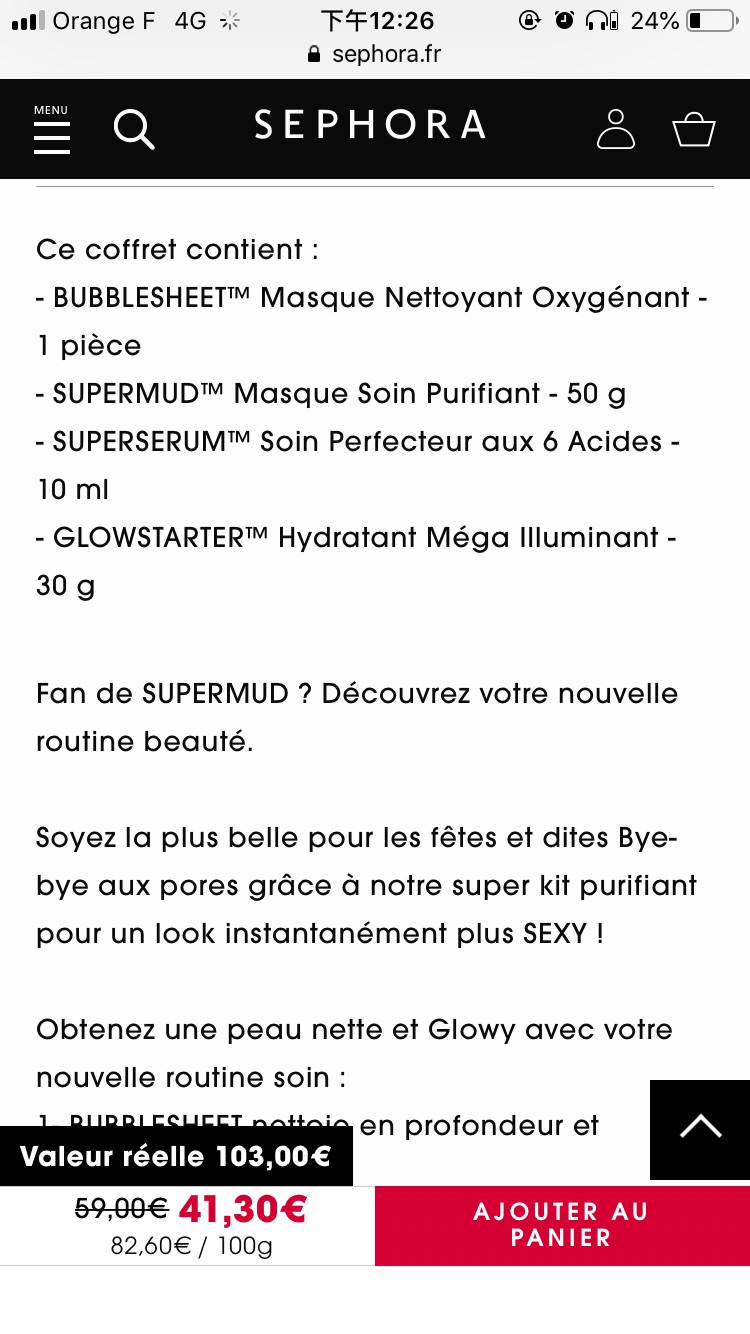This screenshot has height=1334, width=750.
Task: Open the hamburger menu
Action: 52,129
